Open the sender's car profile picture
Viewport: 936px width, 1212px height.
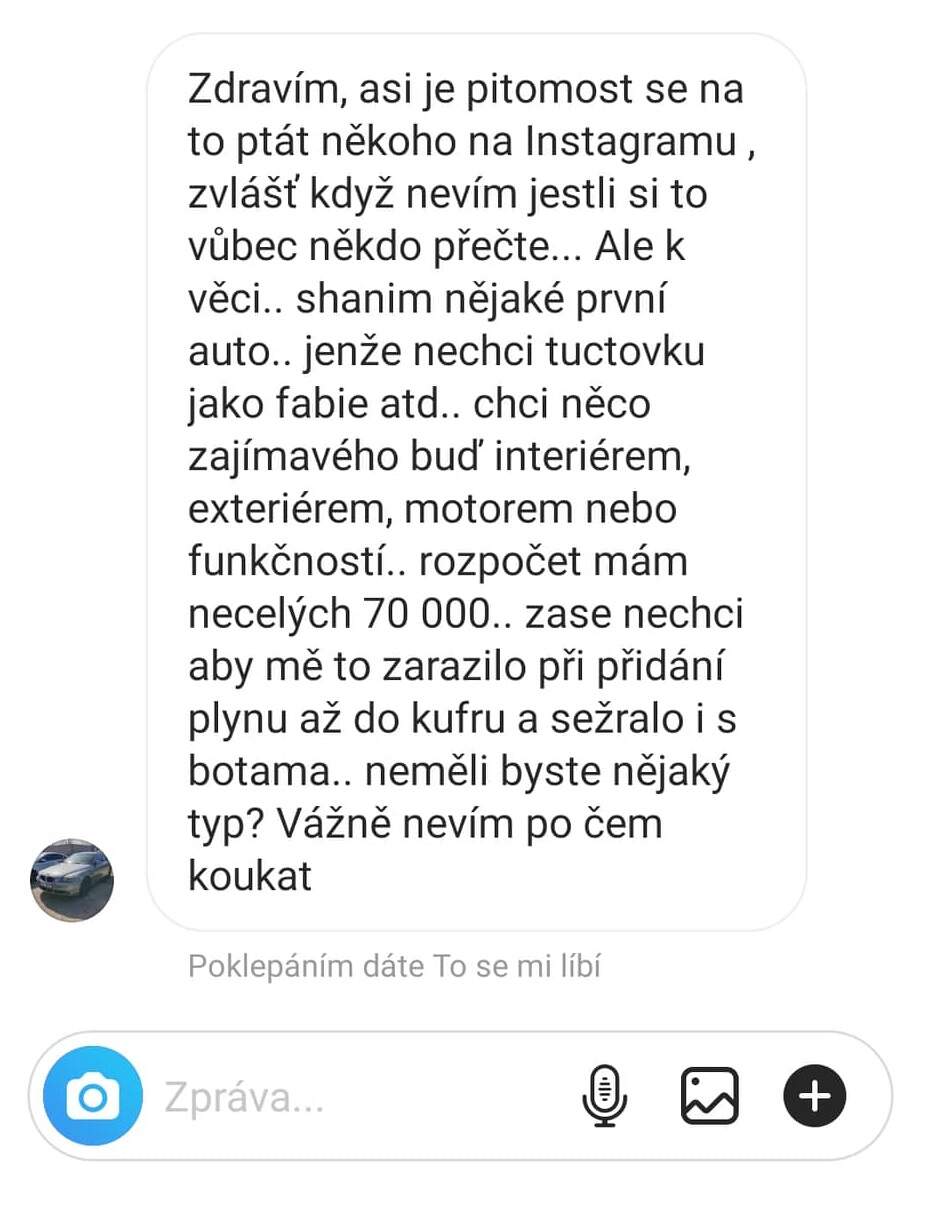point(72,880)
